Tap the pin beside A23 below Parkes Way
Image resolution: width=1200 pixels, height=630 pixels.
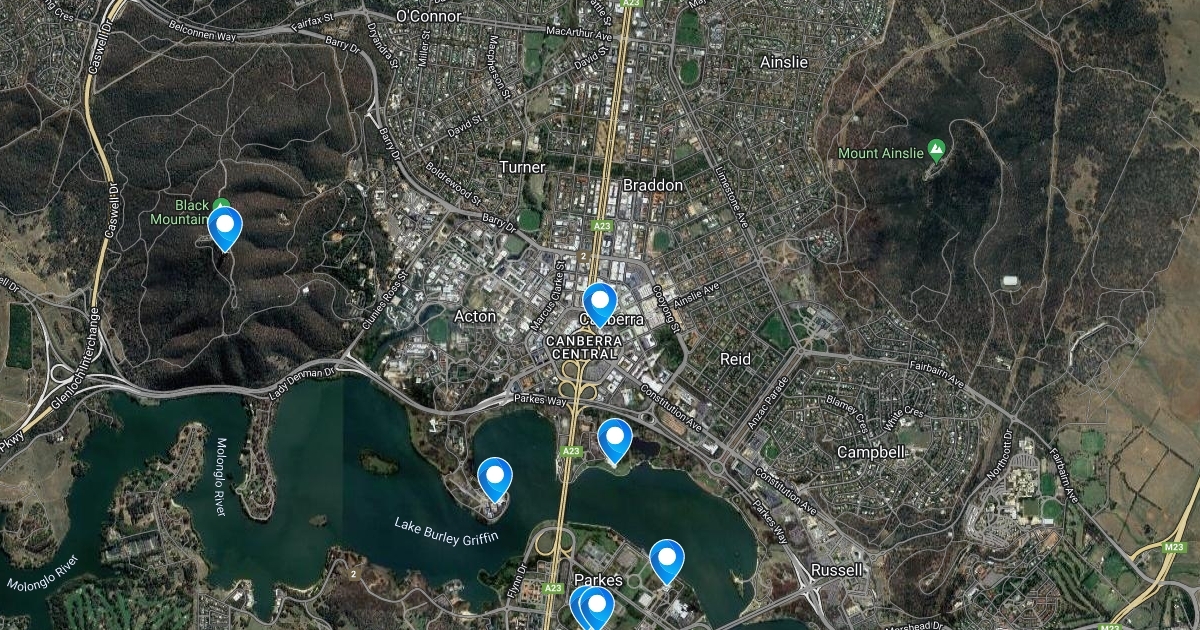coord(615,441)
